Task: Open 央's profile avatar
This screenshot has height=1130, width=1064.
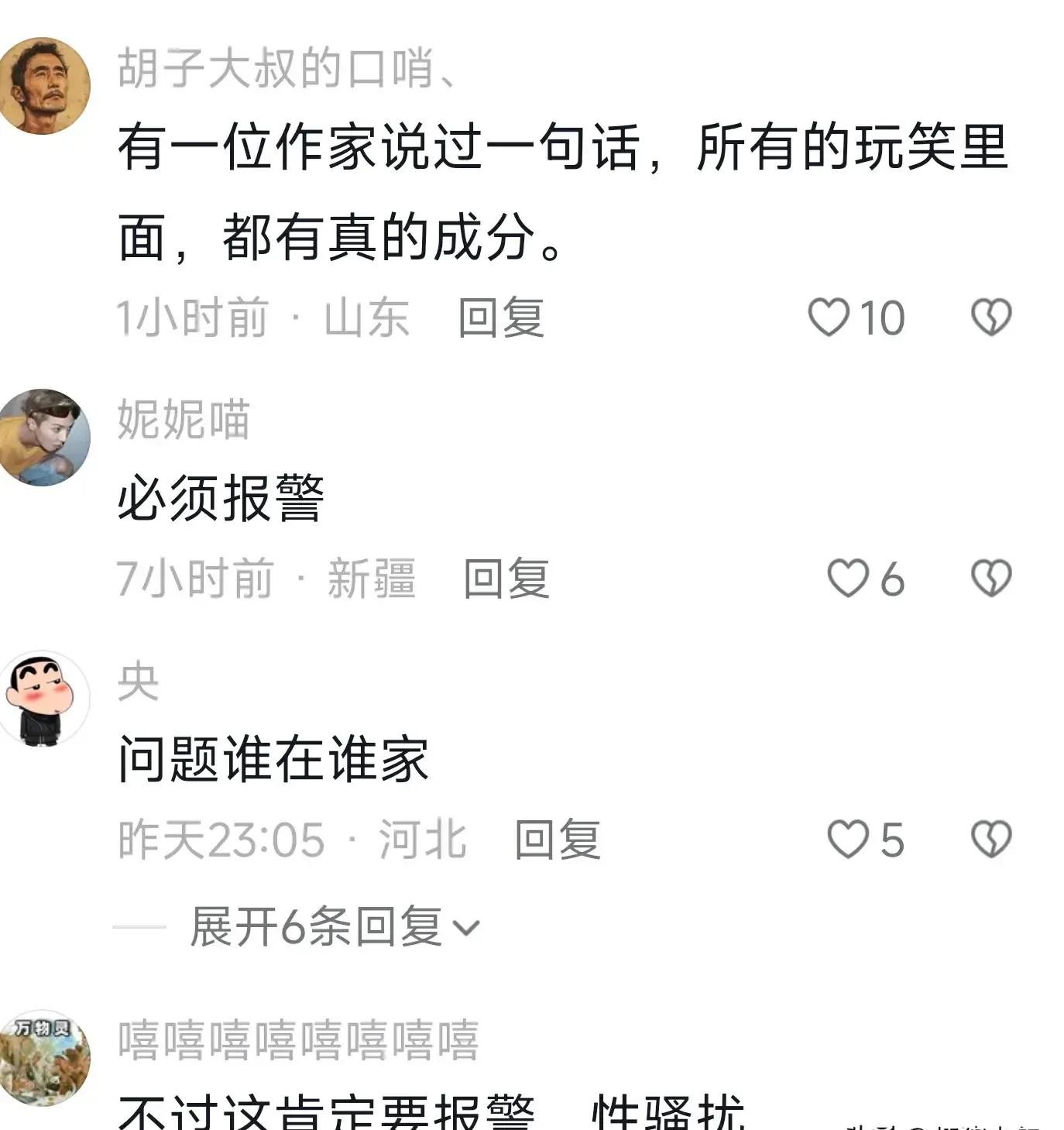Action: point(44,699)
